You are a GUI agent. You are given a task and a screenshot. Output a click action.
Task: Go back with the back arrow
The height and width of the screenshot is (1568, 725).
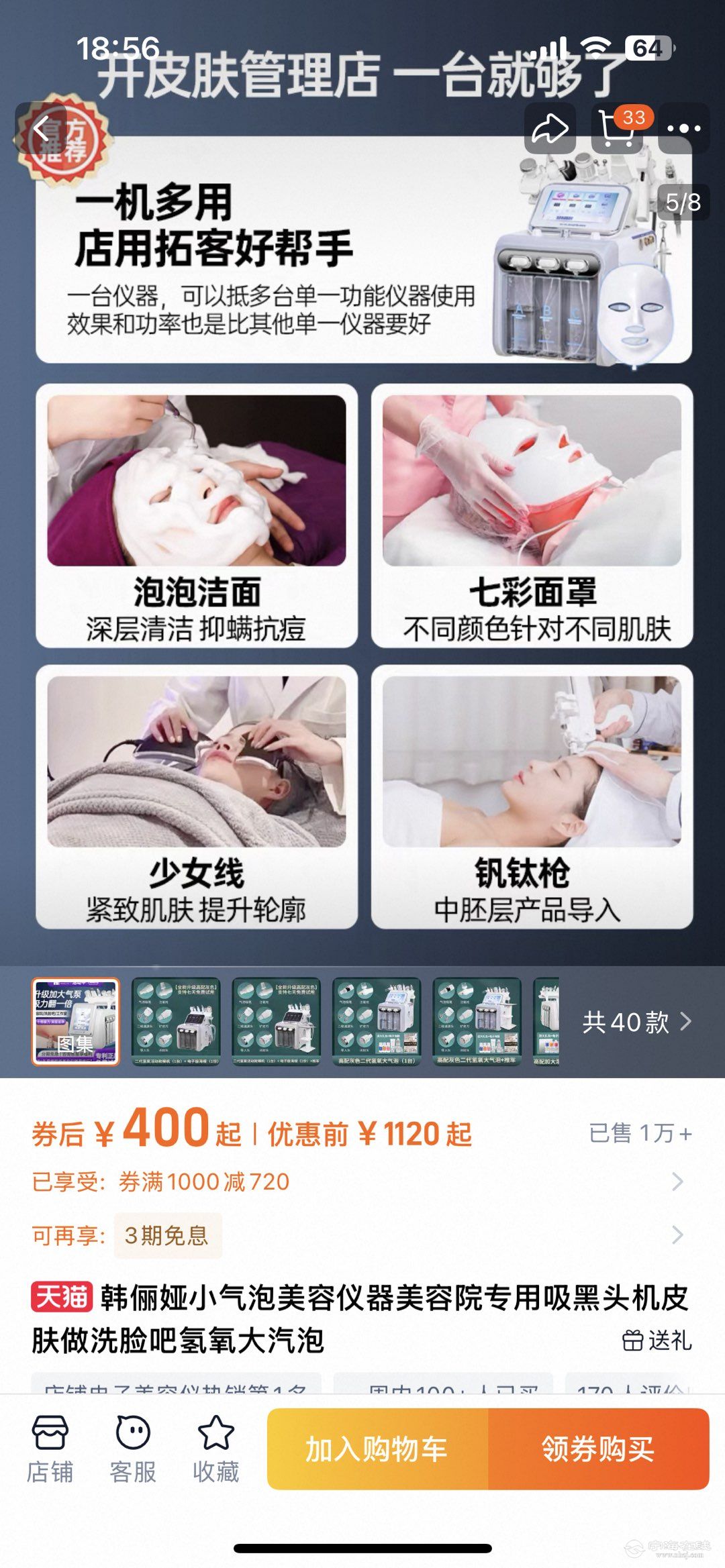tap(42, 128)
